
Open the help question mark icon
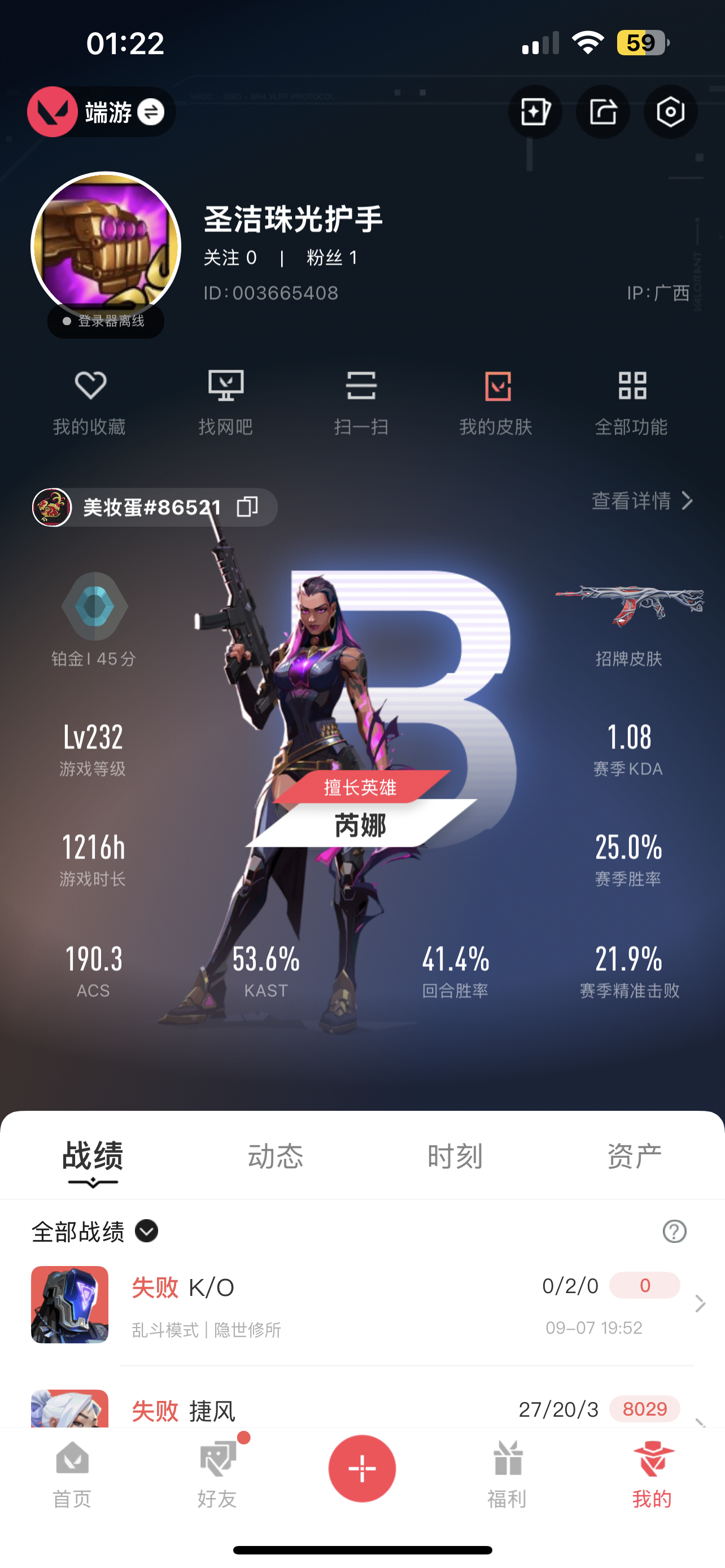pos(674,1232)
